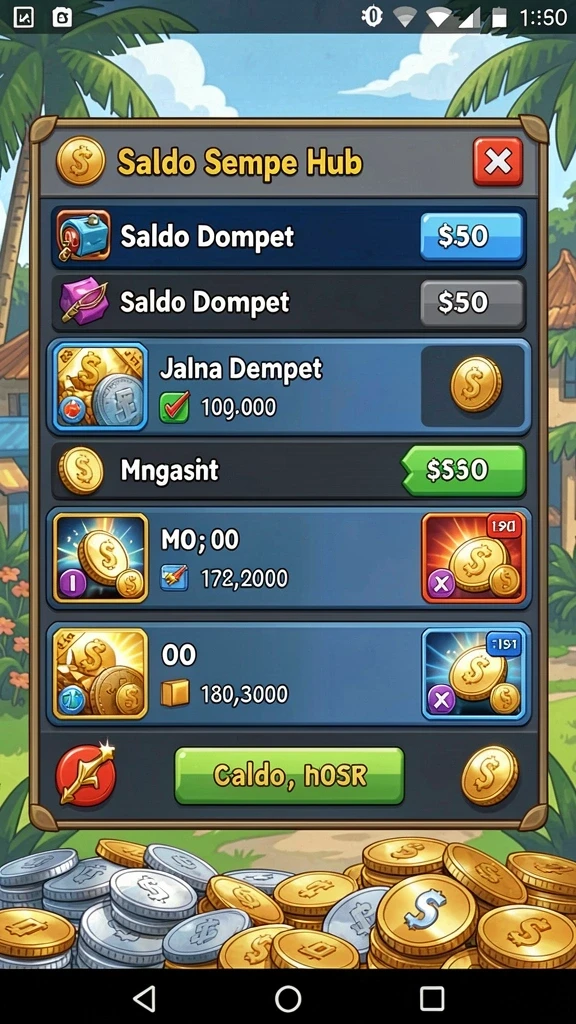The width and height of the screenshot is (576, 1024).
Task: Tap the green $$$0 Mngasint button
Action: pos(462,470)
